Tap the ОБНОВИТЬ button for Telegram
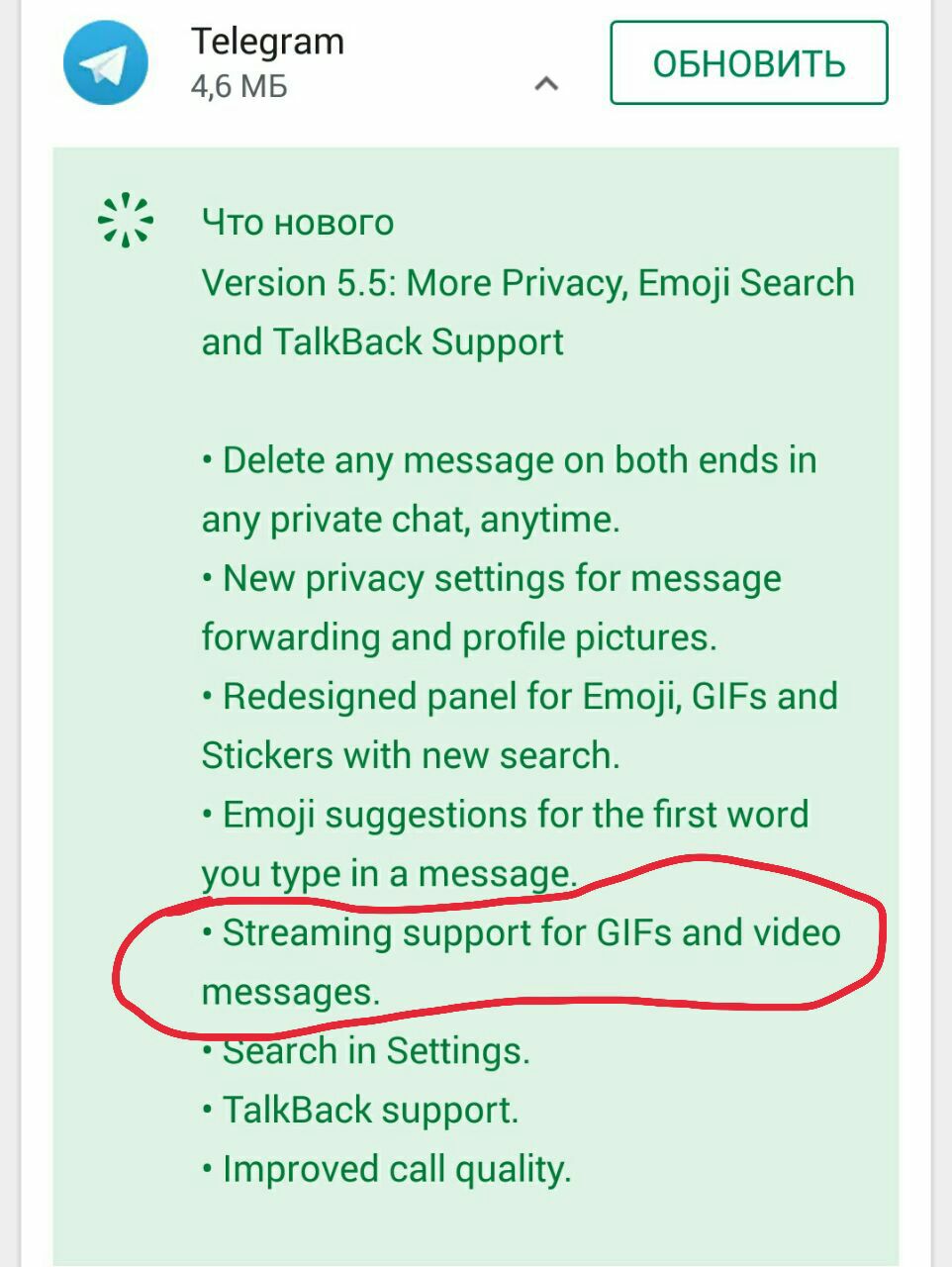The image size is (952, 1267). [x=748, y=63]
